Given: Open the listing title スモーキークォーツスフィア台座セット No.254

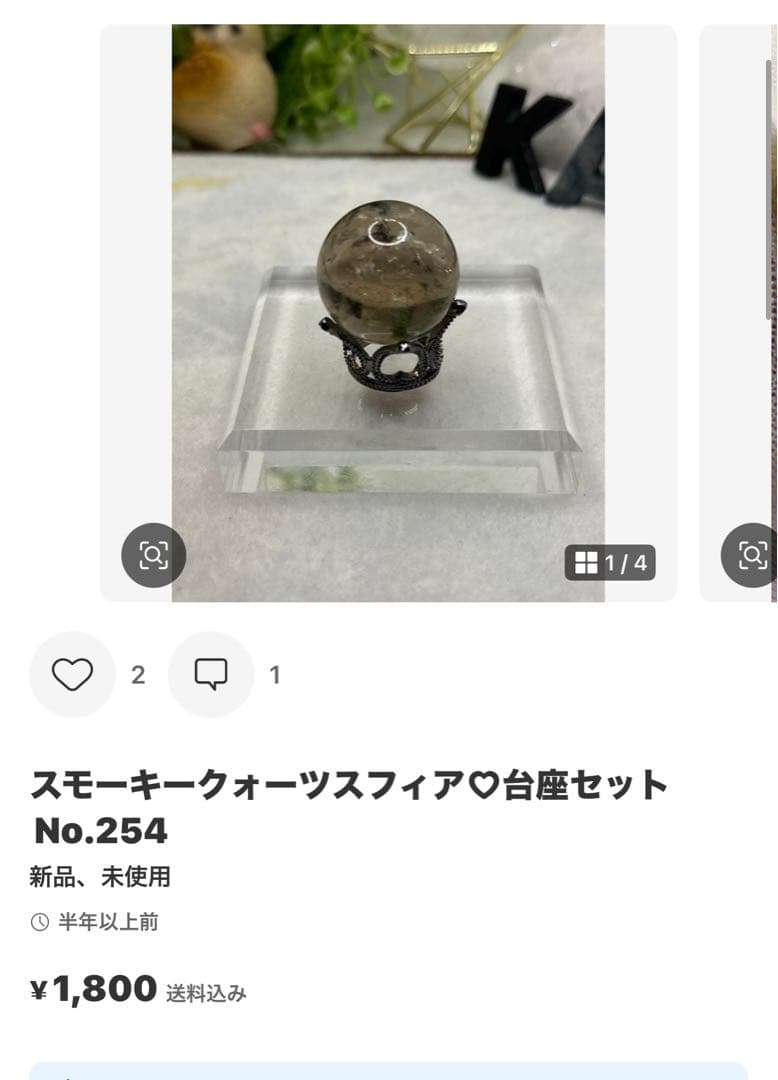Looking at the screenshot, I should [350, 807].
